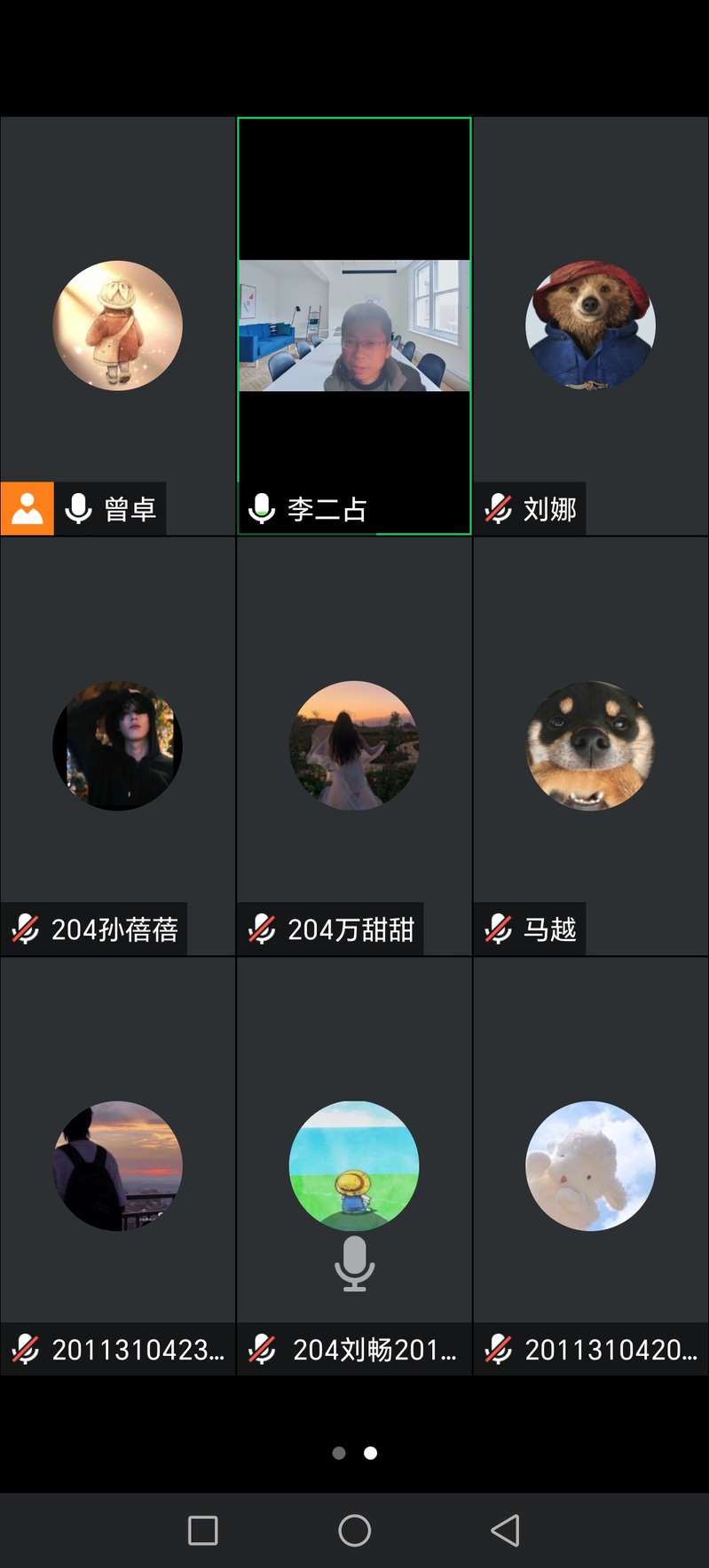
Task: Return to the home screen
Action: click(354, 1530)
